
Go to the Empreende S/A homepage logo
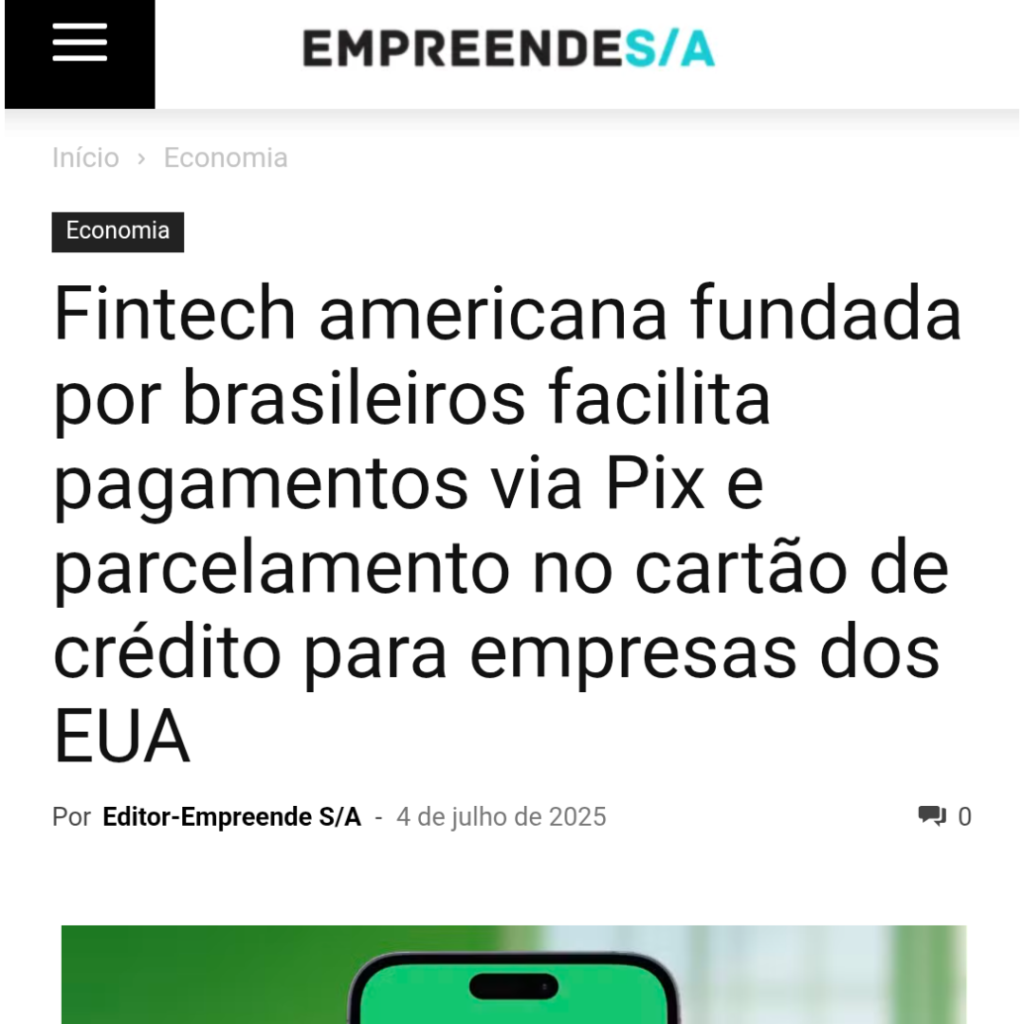(508, 48)
